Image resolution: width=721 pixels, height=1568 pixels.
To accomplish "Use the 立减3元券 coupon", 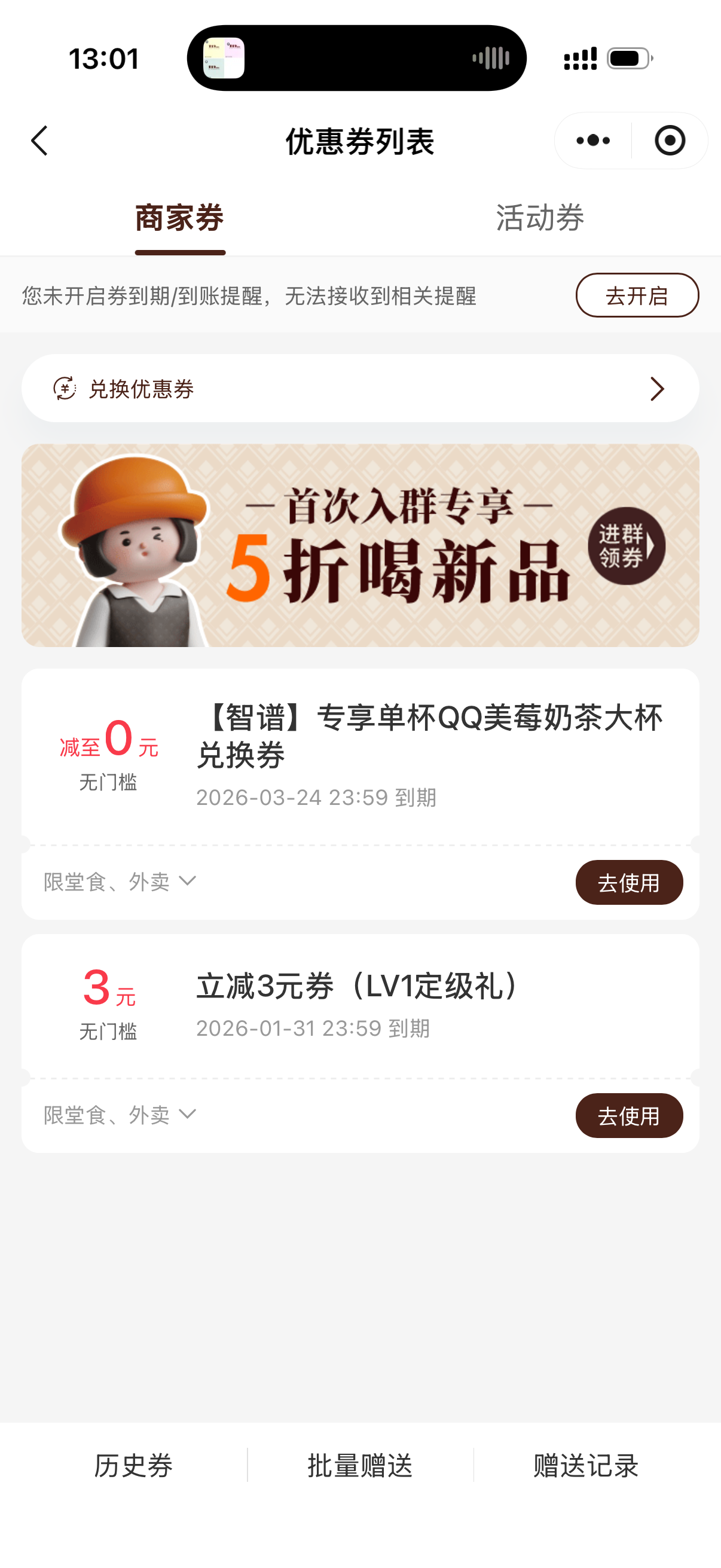I will (x=628, y=1116).
